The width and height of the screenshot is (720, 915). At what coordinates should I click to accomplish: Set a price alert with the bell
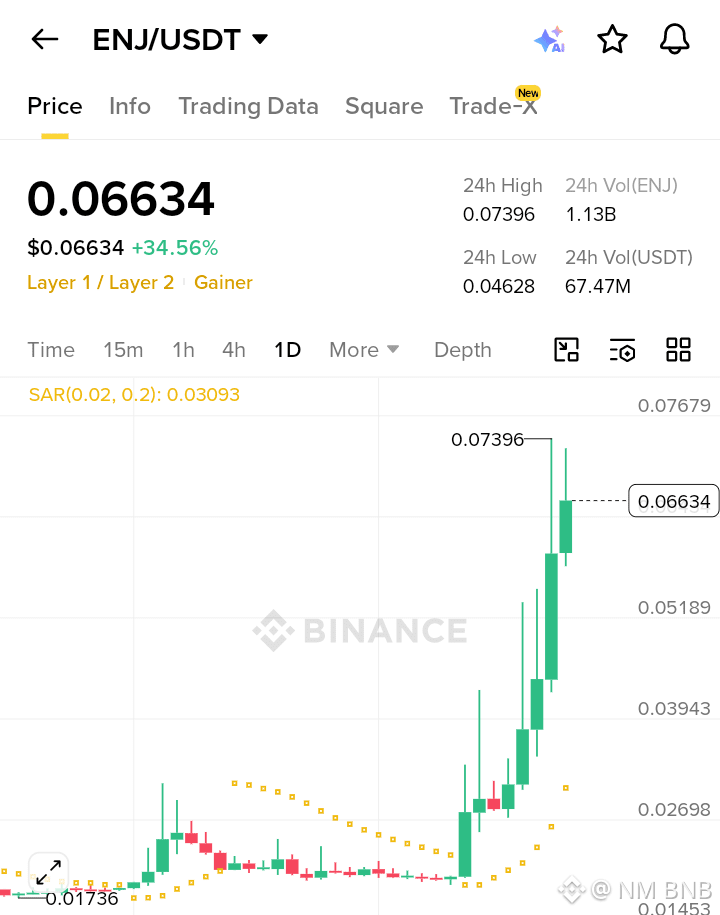click(674, 40)
